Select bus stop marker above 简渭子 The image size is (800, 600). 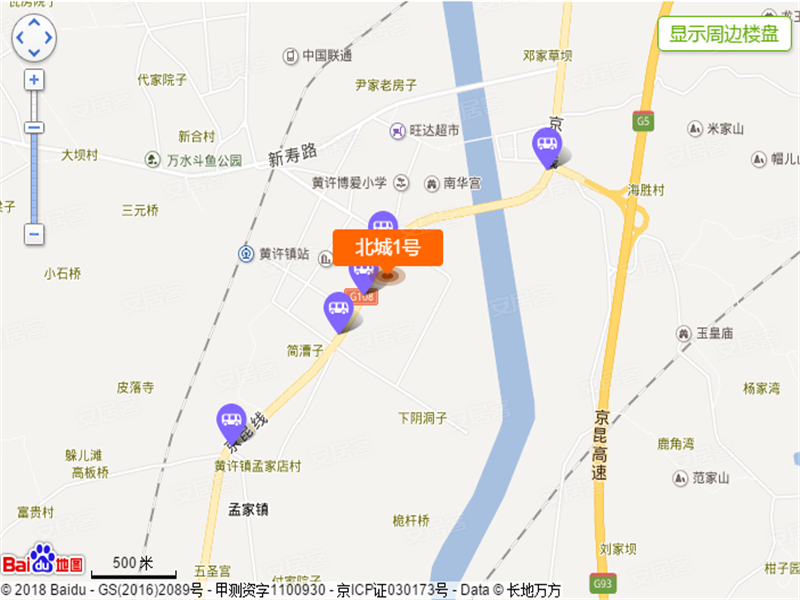pyautogui.click(x=339, y=308)
